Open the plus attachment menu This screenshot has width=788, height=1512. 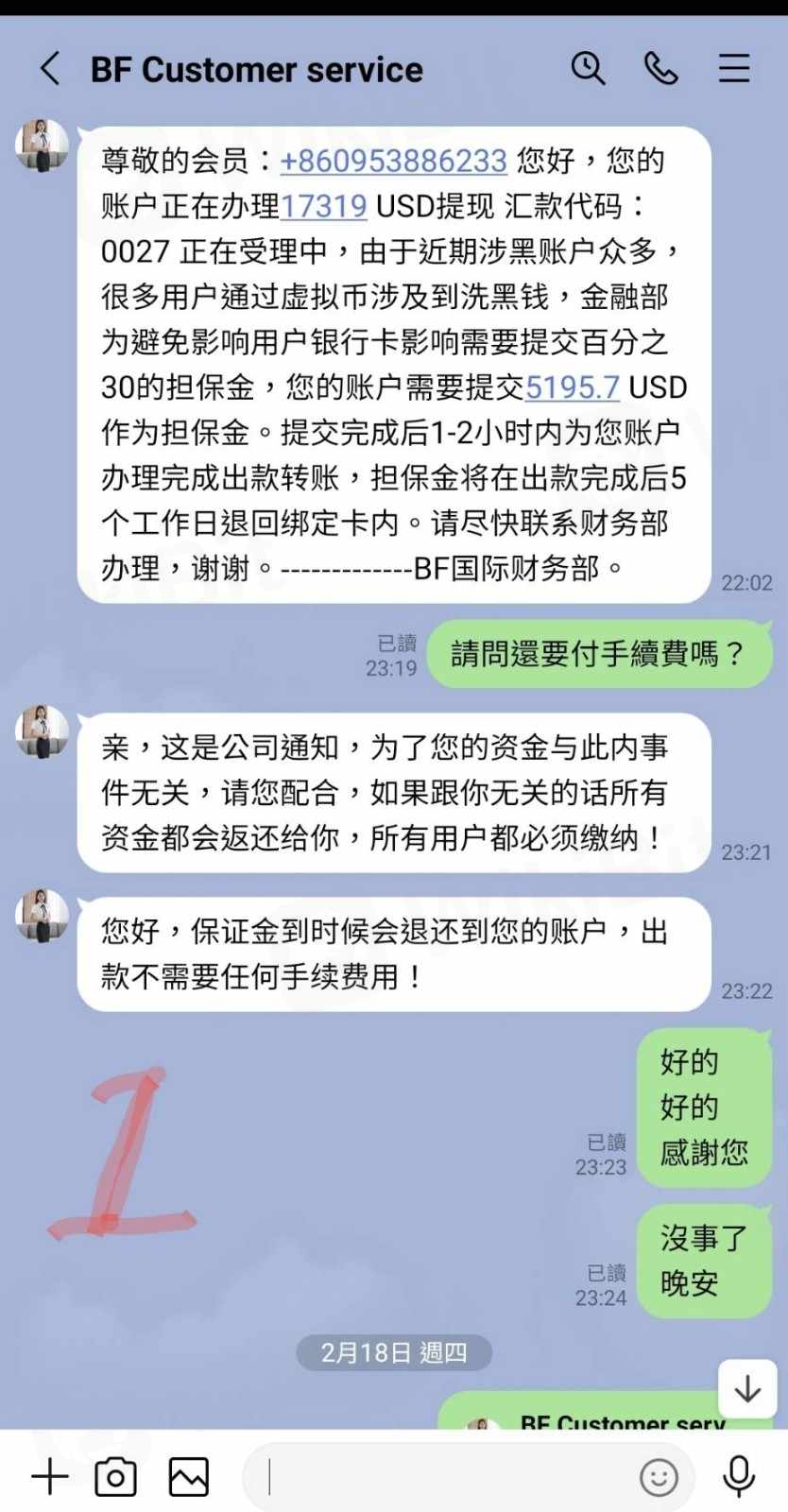pyautogui.click(x=50, y=1476)
